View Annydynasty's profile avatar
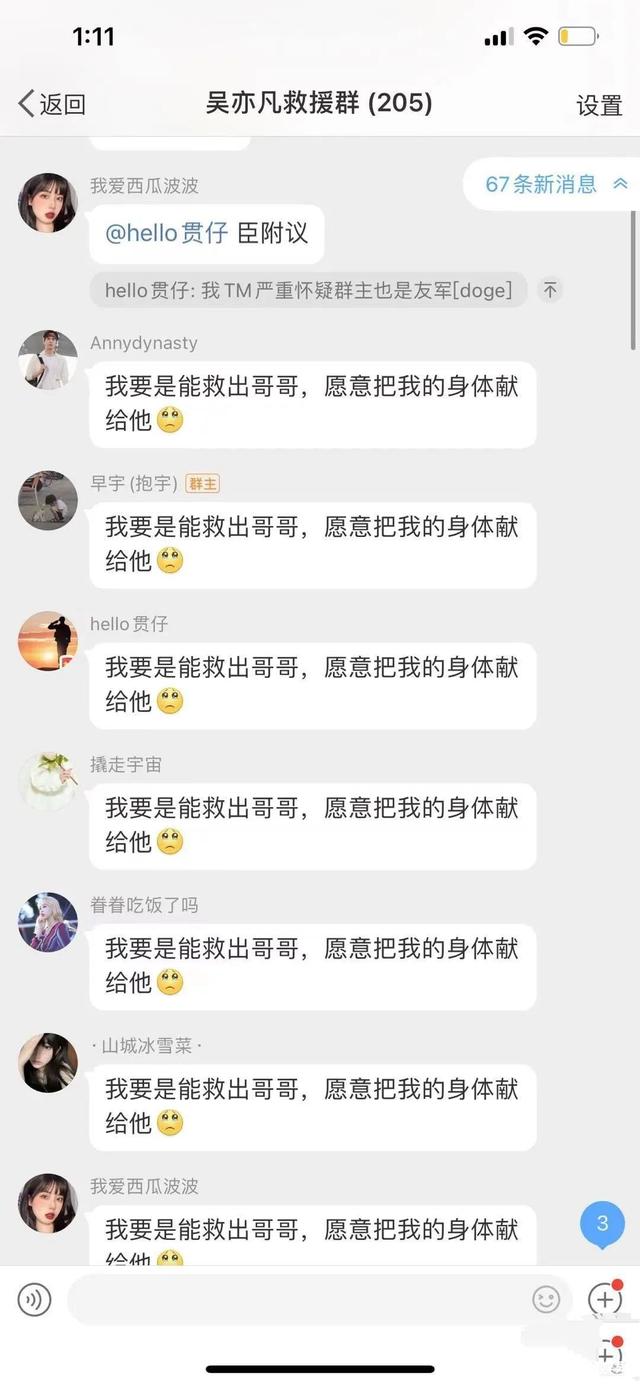Viewport: 640px width, 1385px height. [48, 360]
